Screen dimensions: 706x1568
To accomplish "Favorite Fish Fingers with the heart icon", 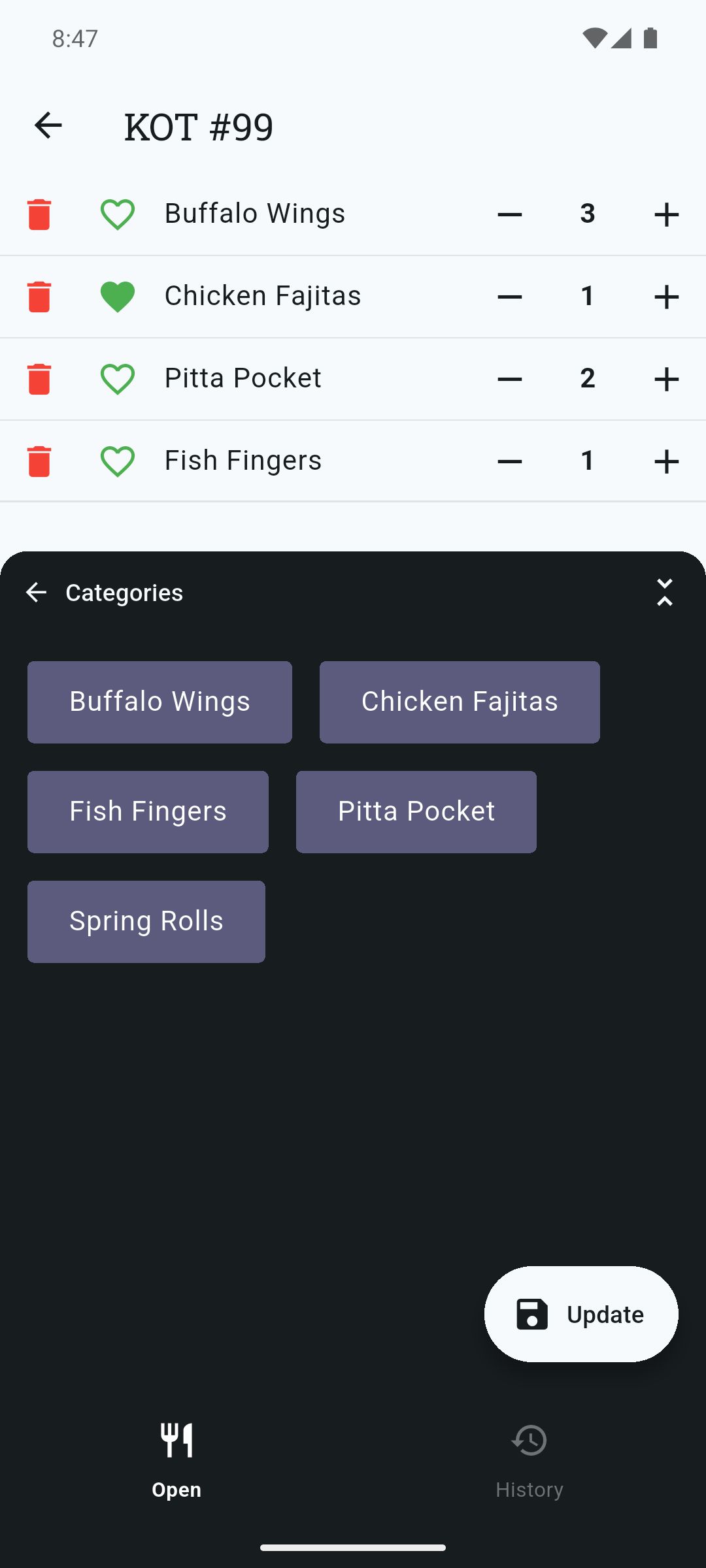I will pyautogui.click(x=118, y=460).
